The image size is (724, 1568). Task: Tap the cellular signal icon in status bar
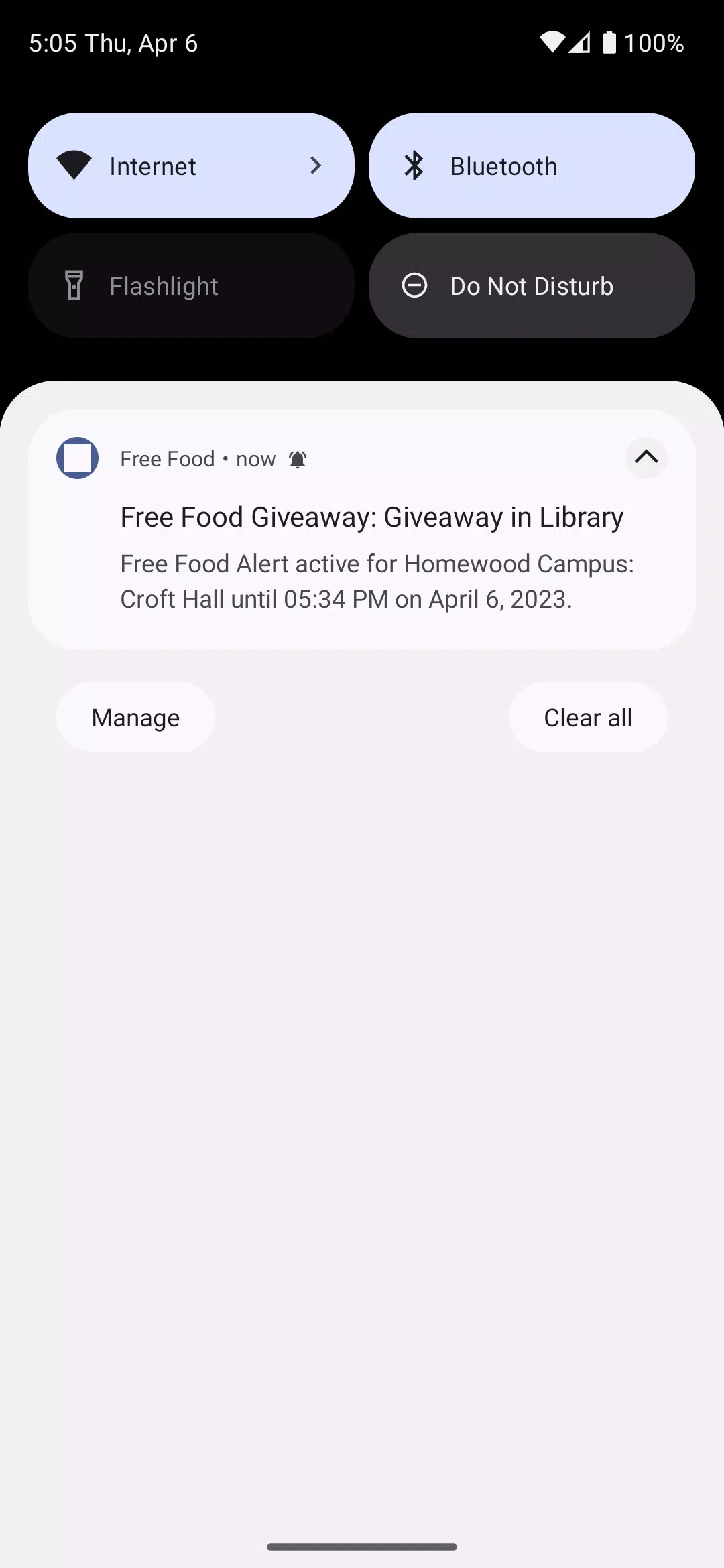[x=578, y=42]
